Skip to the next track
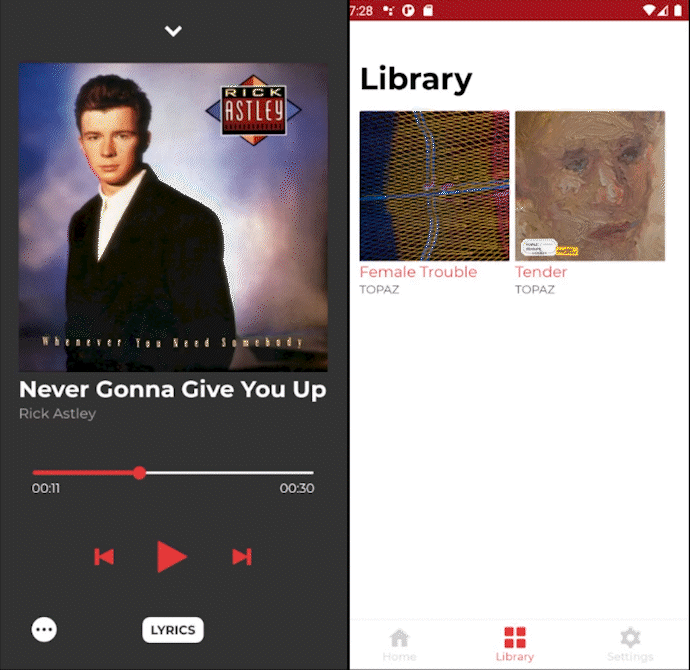690x670 pixels. tap(241, 557)
